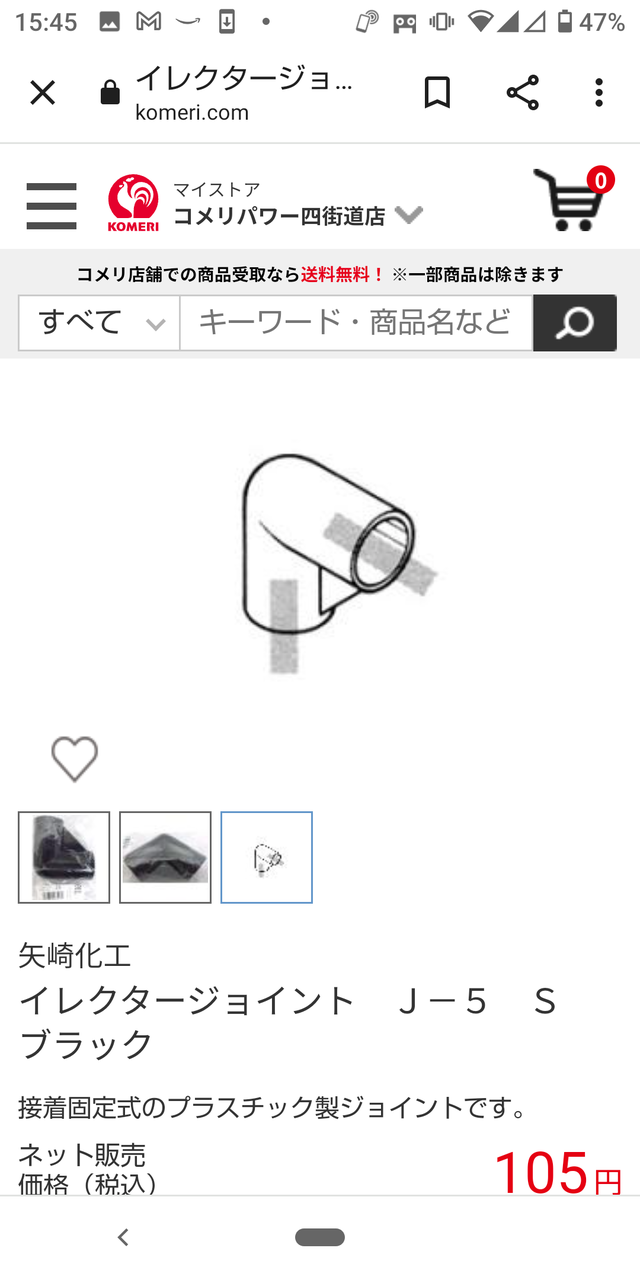Tap the キーワード・商品名など search field
The height and width of the screenshot is (1280, 640).
[355, 322]
